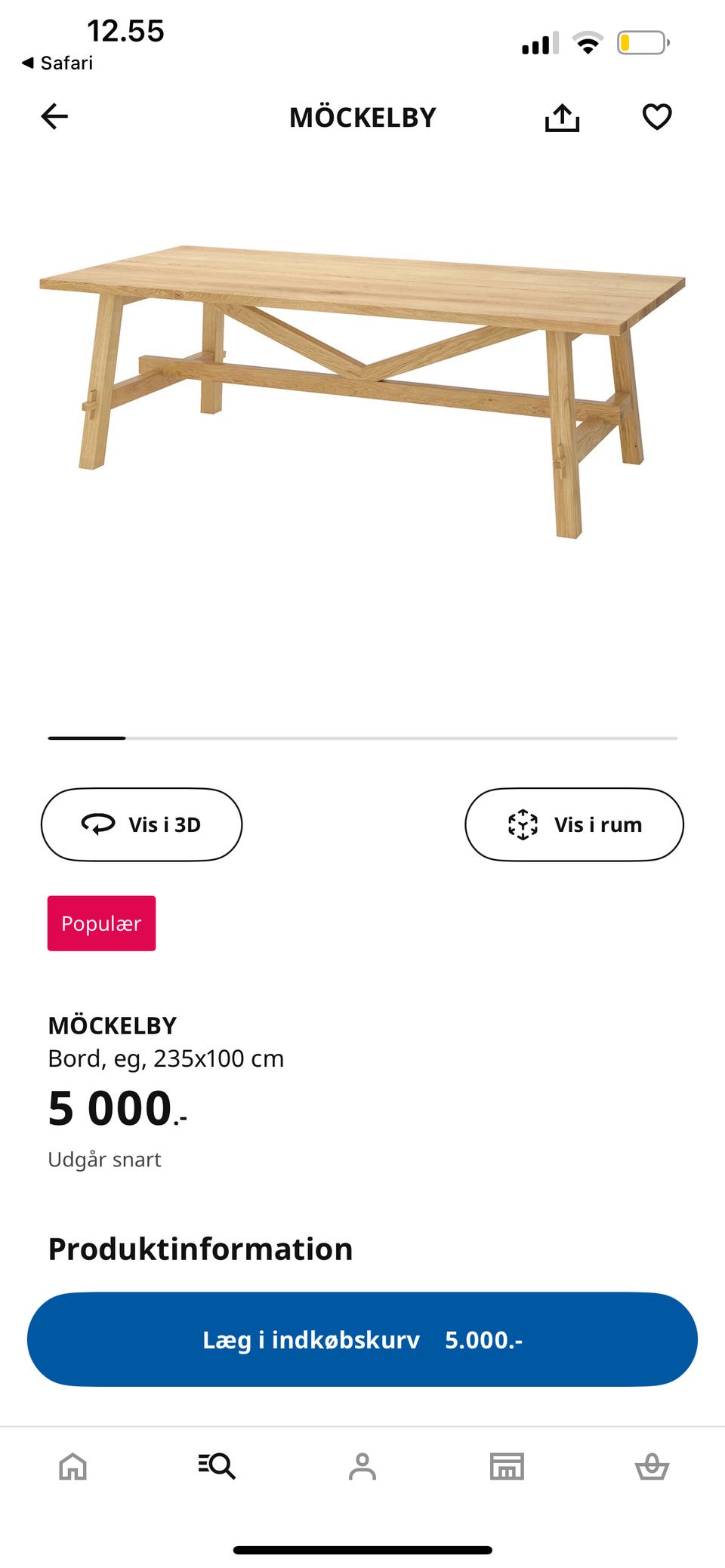725x1568 pixels.
Task: Go back to previous product page
Action: pyautogui.click(x=54, y=116)
